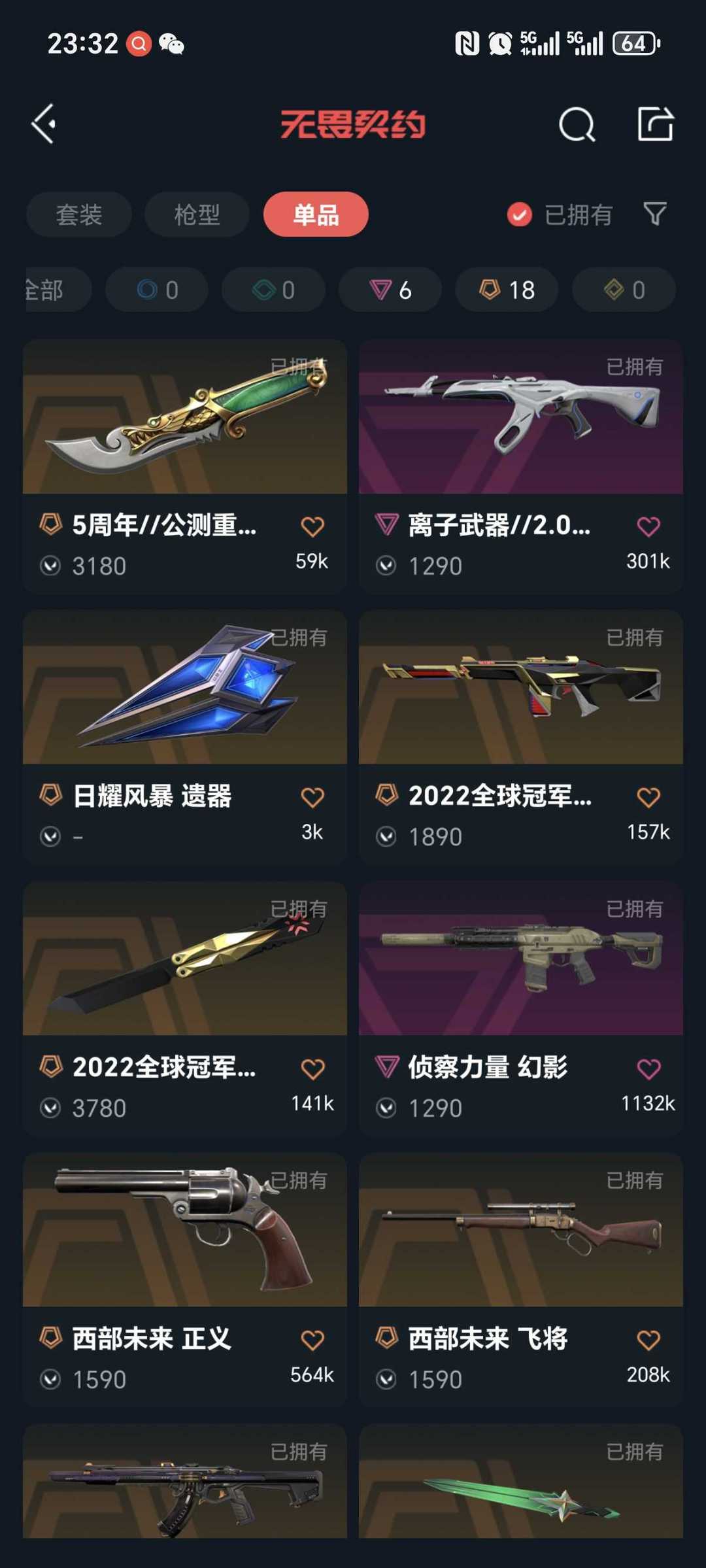Switch to the 套装 tab

(x=79, y=214)
